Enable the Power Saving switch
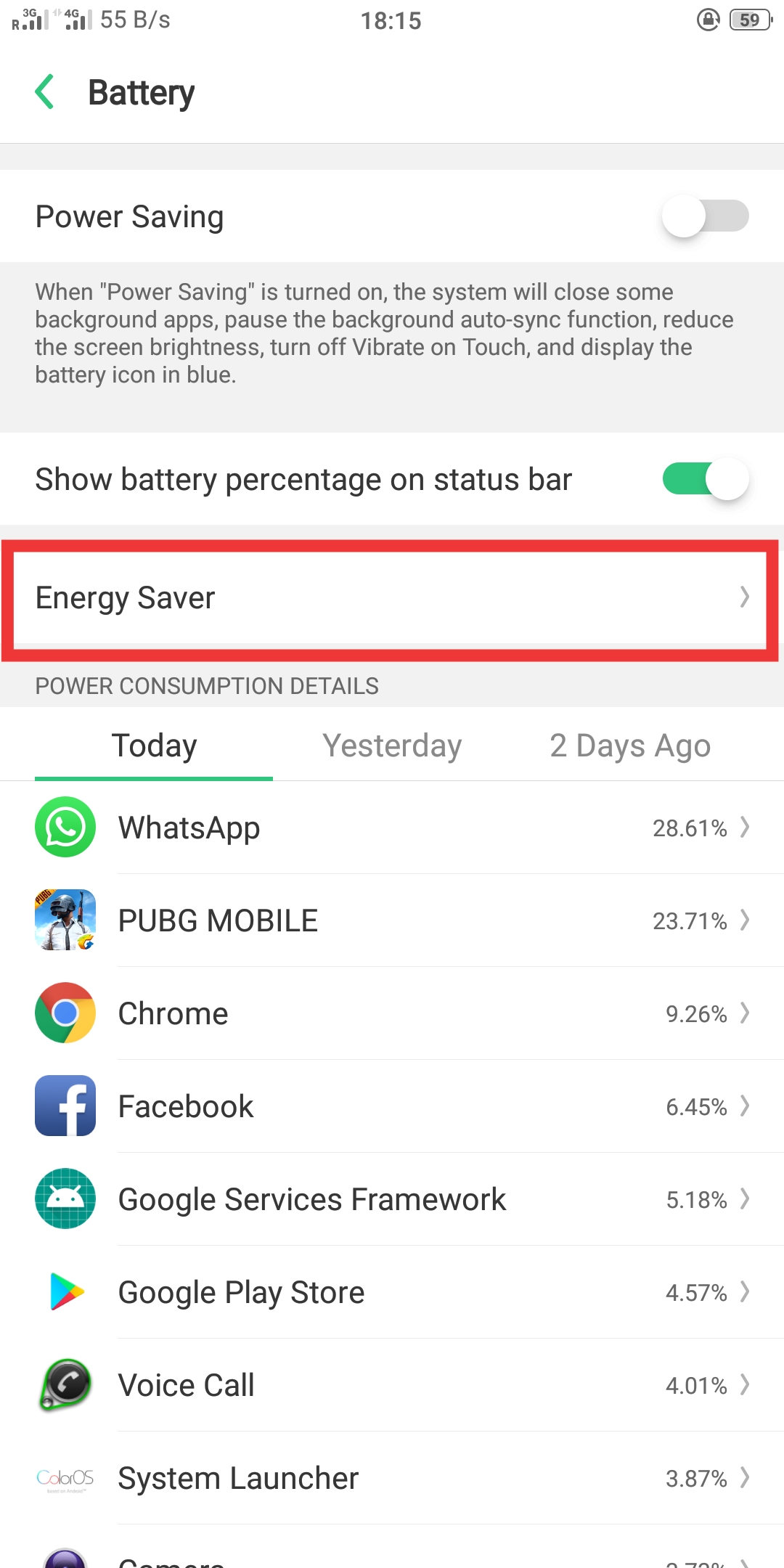Viewport: 784px width, 1568px height. 705,216
